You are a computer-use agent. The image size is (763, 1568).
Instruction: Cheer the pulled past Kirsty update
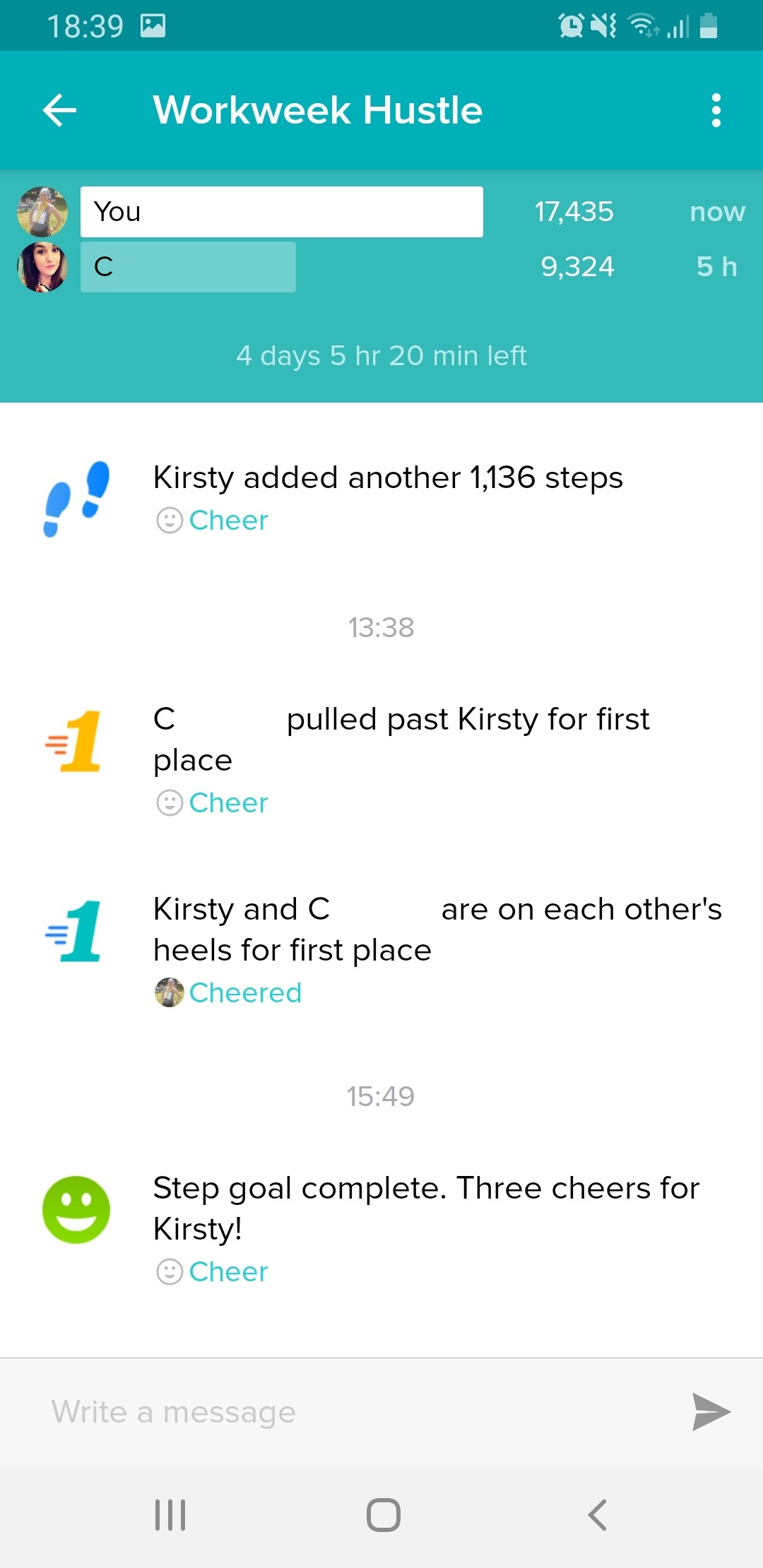[x=213, y=803]
